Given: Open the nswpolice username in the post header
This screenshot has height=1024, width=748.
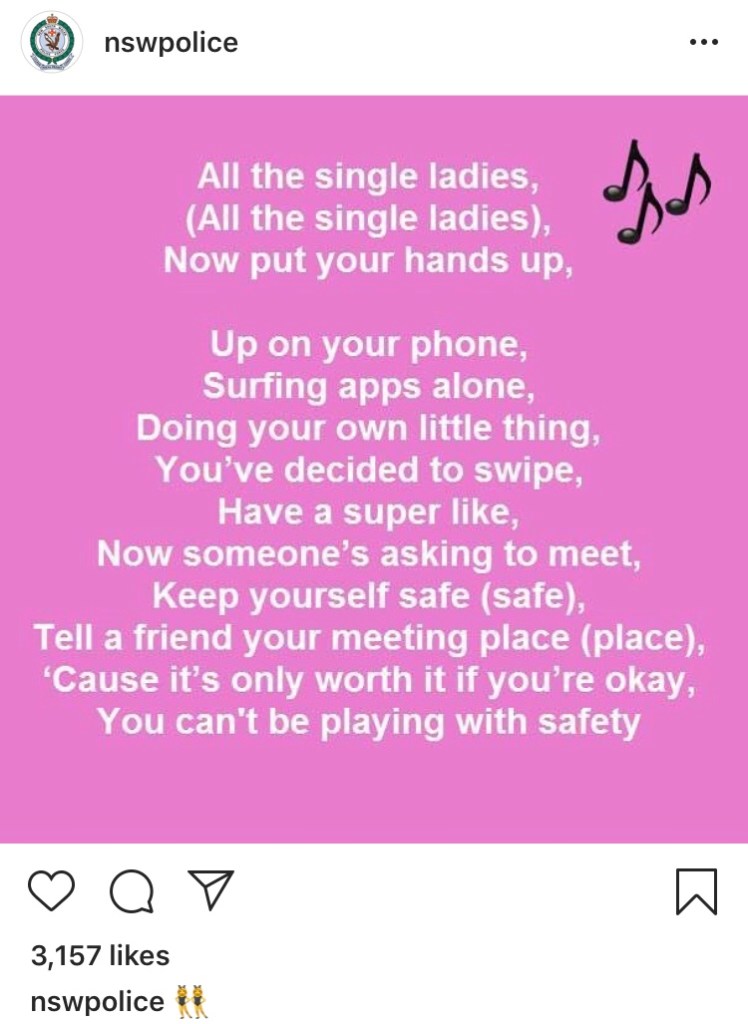Looking at the screenshot, I should (x=171, y=43).
